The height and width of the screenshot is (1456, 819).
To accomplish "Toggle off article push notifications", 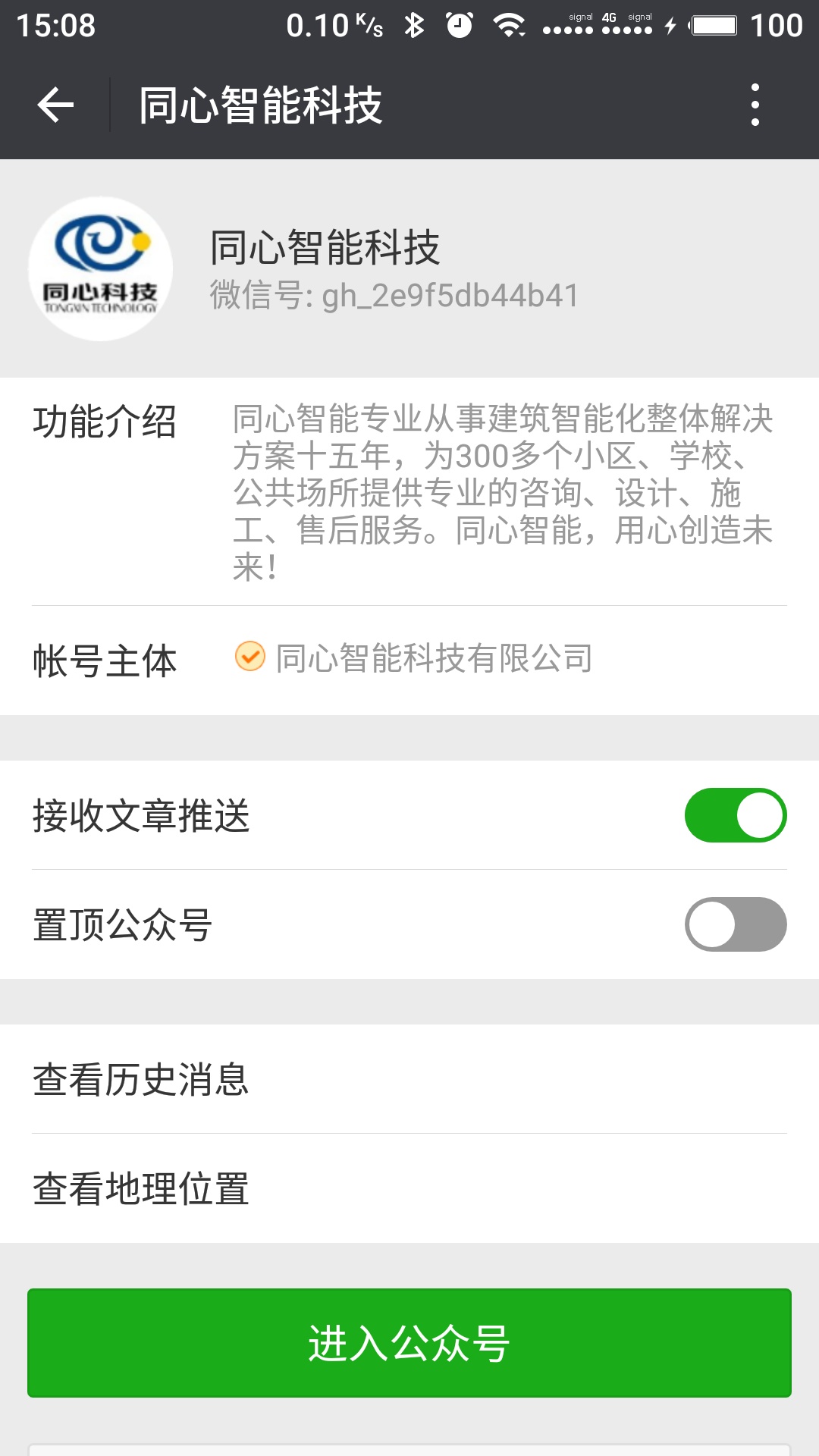I will point(736,814).
